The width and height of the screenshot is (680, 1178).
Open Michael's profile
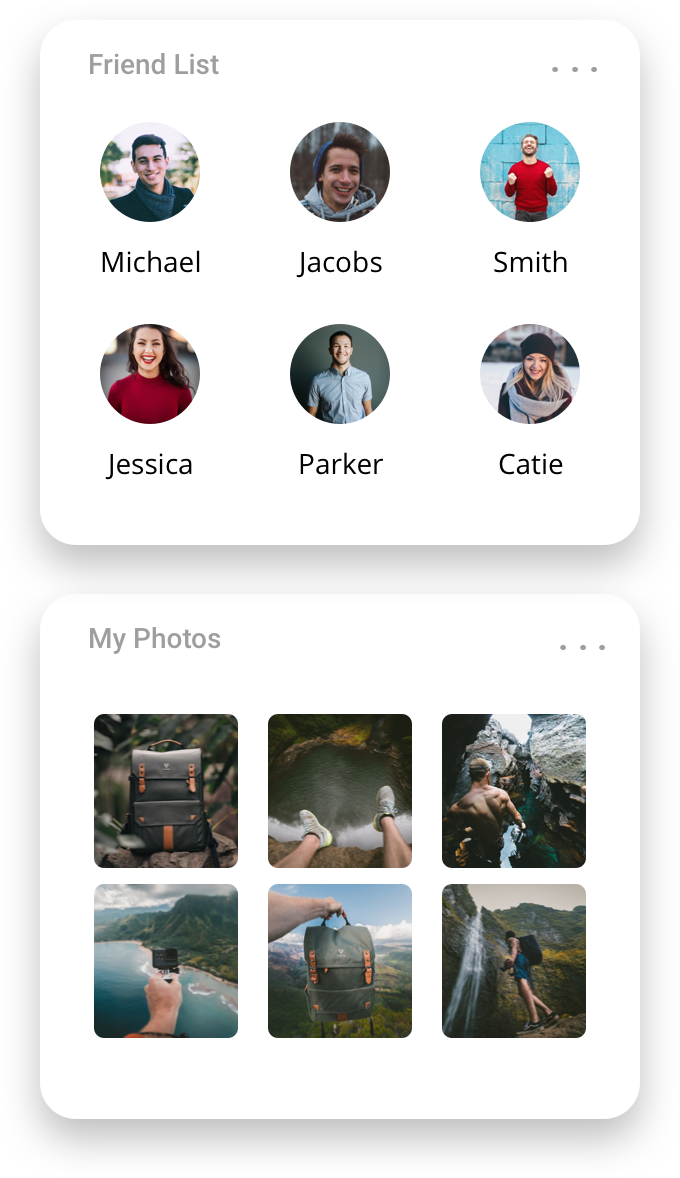[150, 172]
